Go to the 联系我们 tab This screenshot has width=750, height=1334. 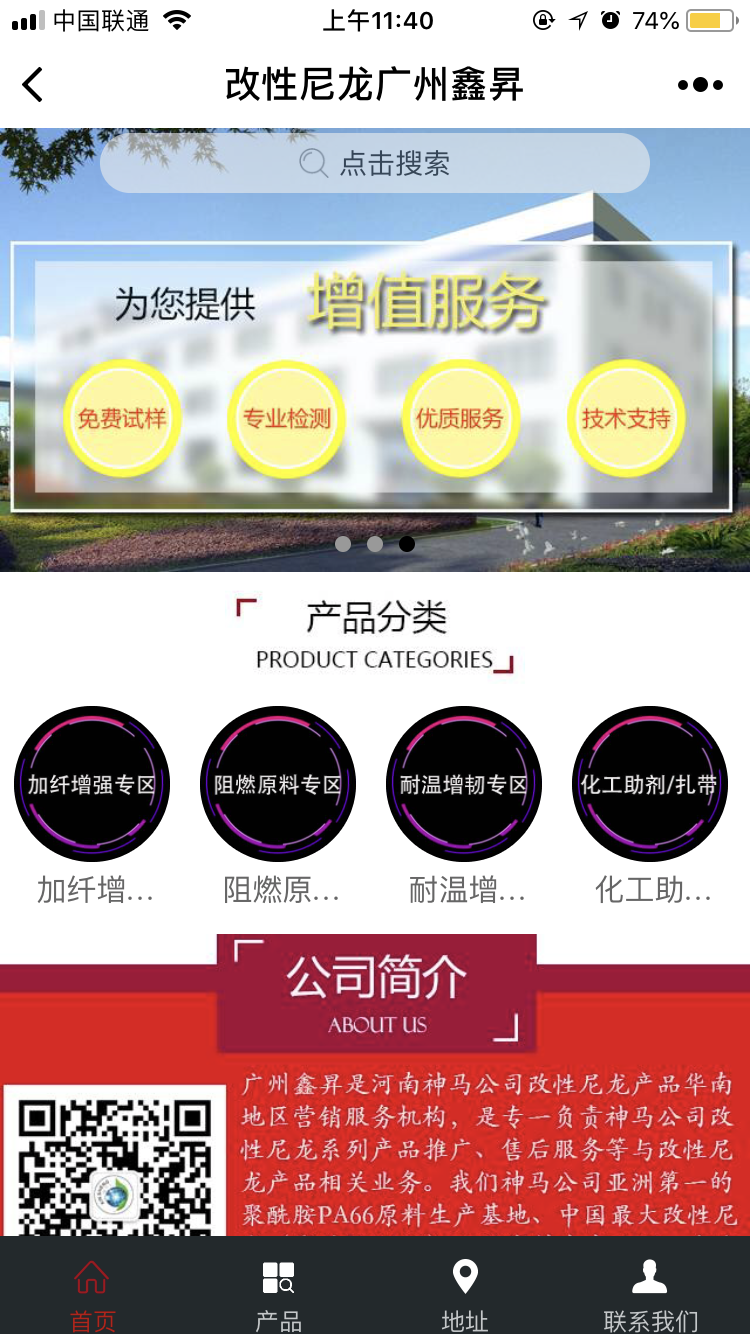coord(651,1292)
